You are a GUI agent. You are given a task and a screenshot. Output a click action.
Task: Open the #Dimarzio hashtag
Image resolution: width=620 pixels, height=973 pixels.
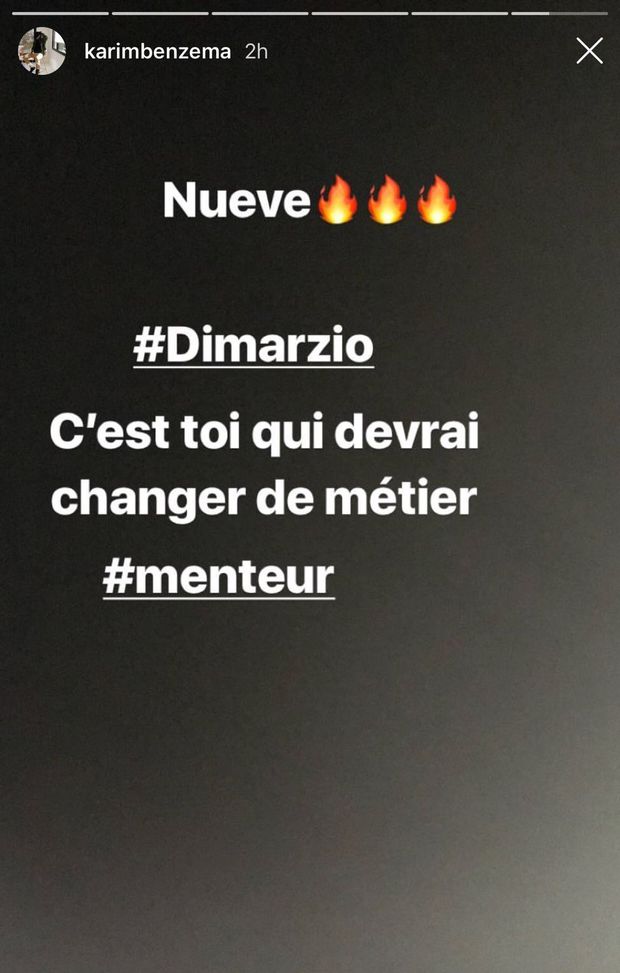(x=253, y=346)
